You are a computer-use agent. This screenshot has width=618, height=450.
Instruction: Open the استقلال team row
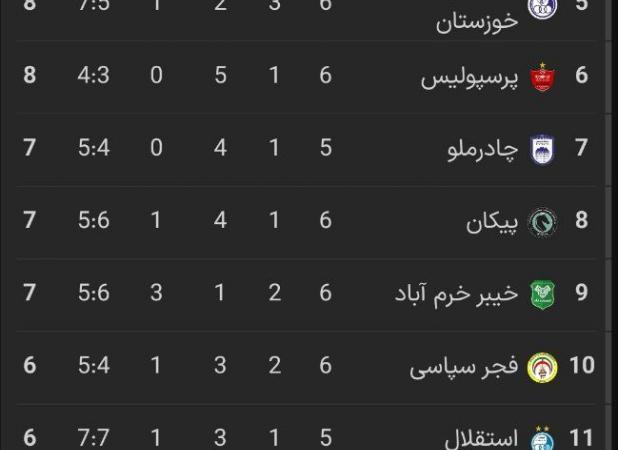(x=481, y=436)
